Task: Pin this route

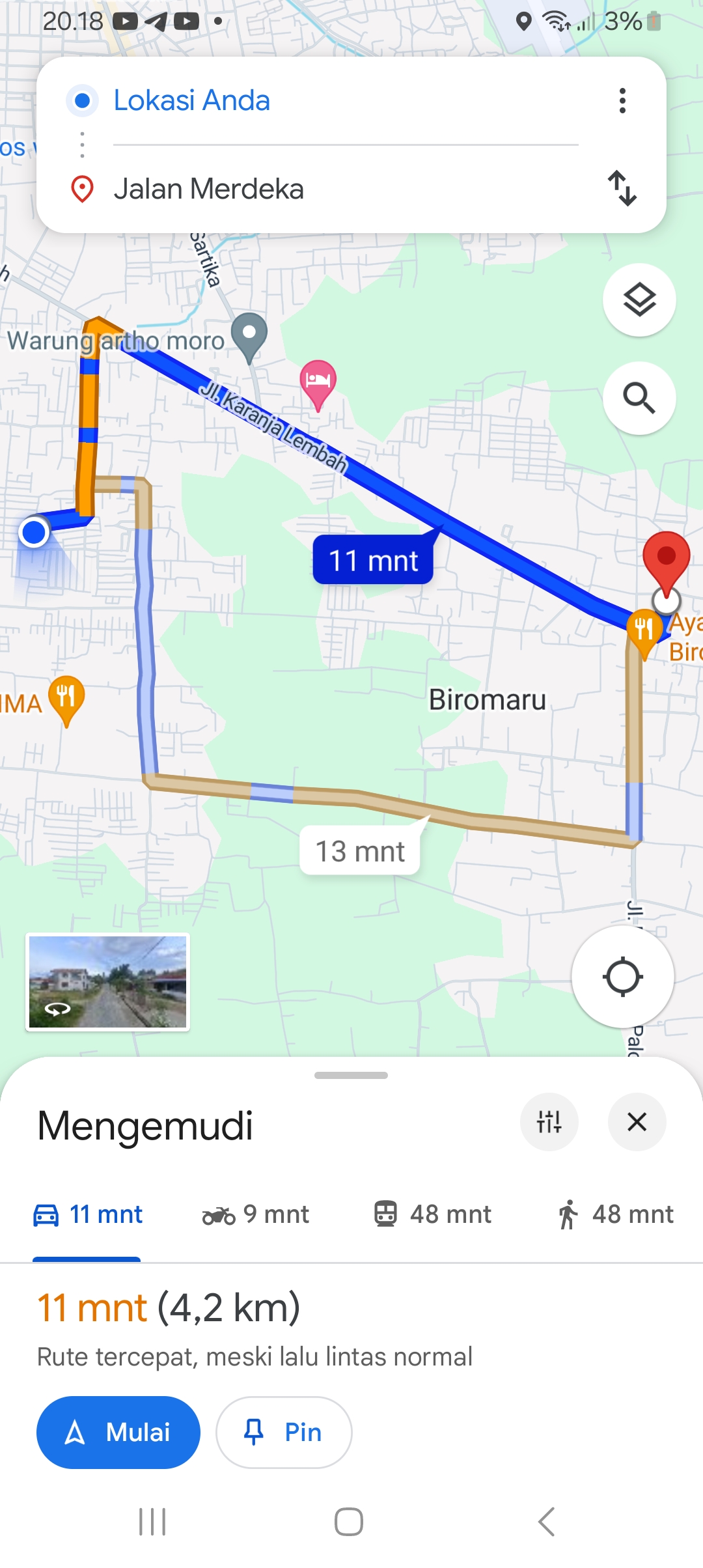Action: pos(284,1433)
